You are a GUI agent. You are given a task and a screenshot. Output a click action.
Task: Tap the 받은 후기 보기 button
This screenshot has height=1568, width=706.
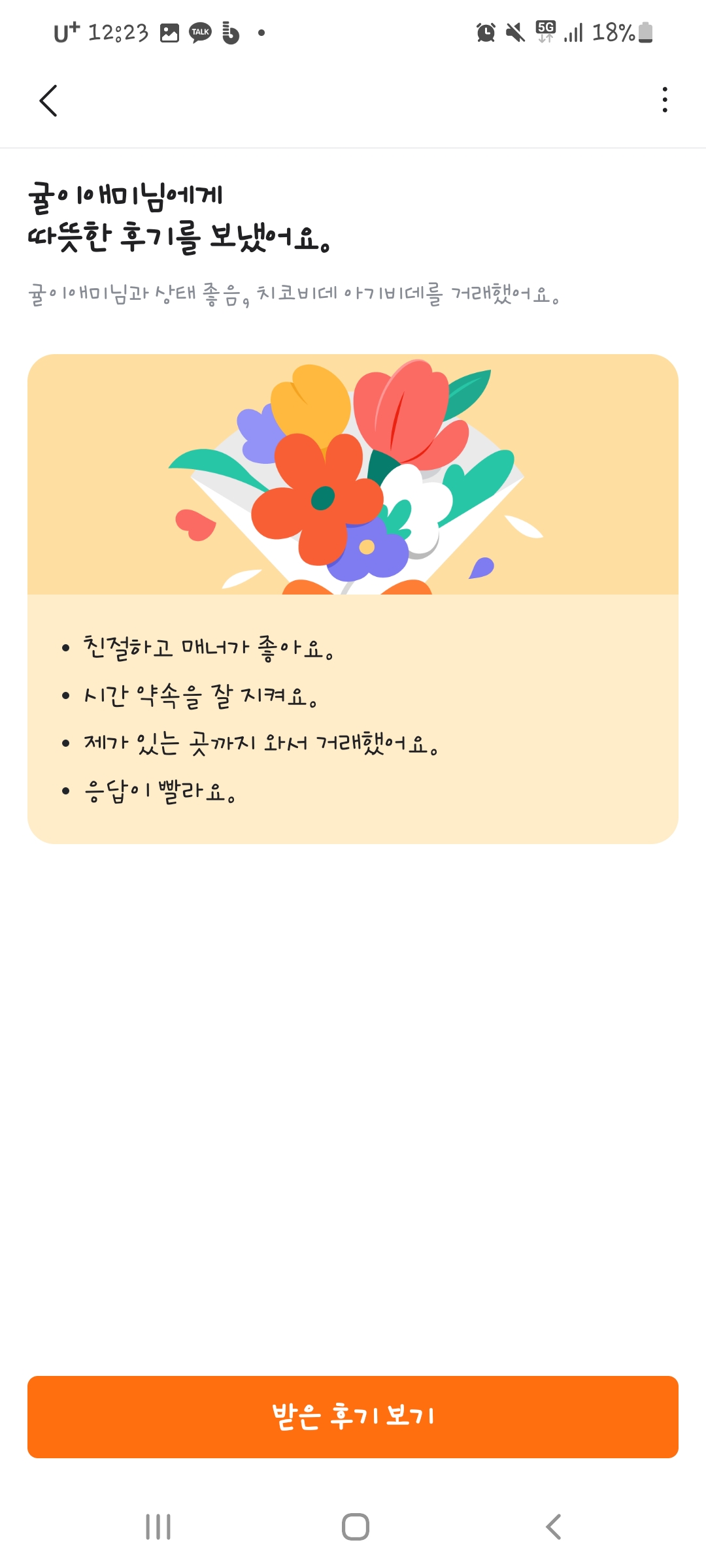[x=353, y=1416]
